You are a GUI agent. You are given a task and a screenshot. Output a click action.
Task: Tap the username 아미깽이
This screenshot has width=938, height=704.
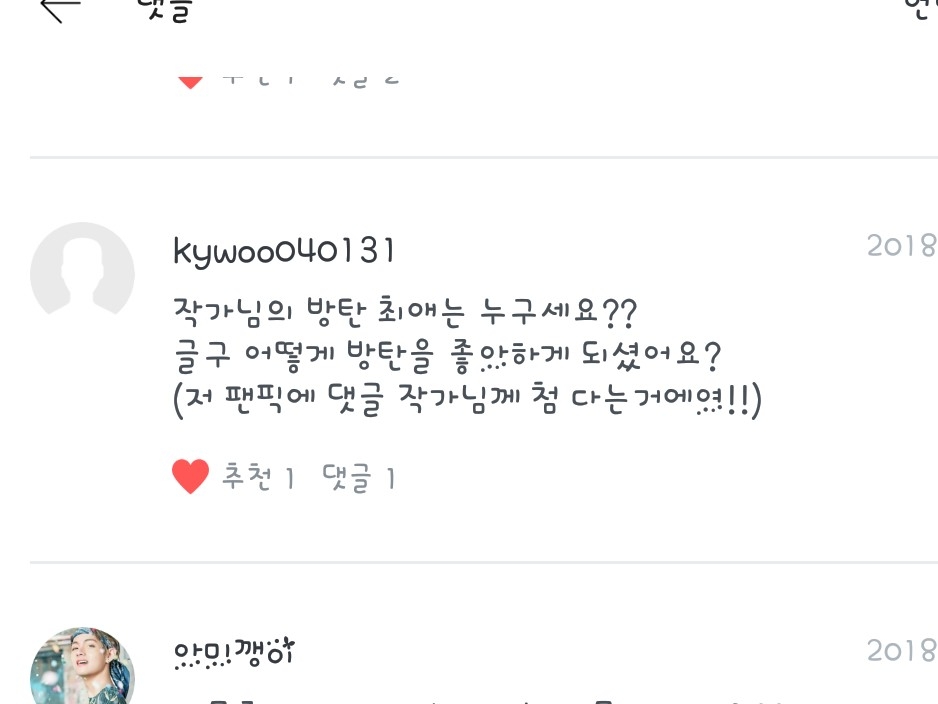click(x=235, y=654)
